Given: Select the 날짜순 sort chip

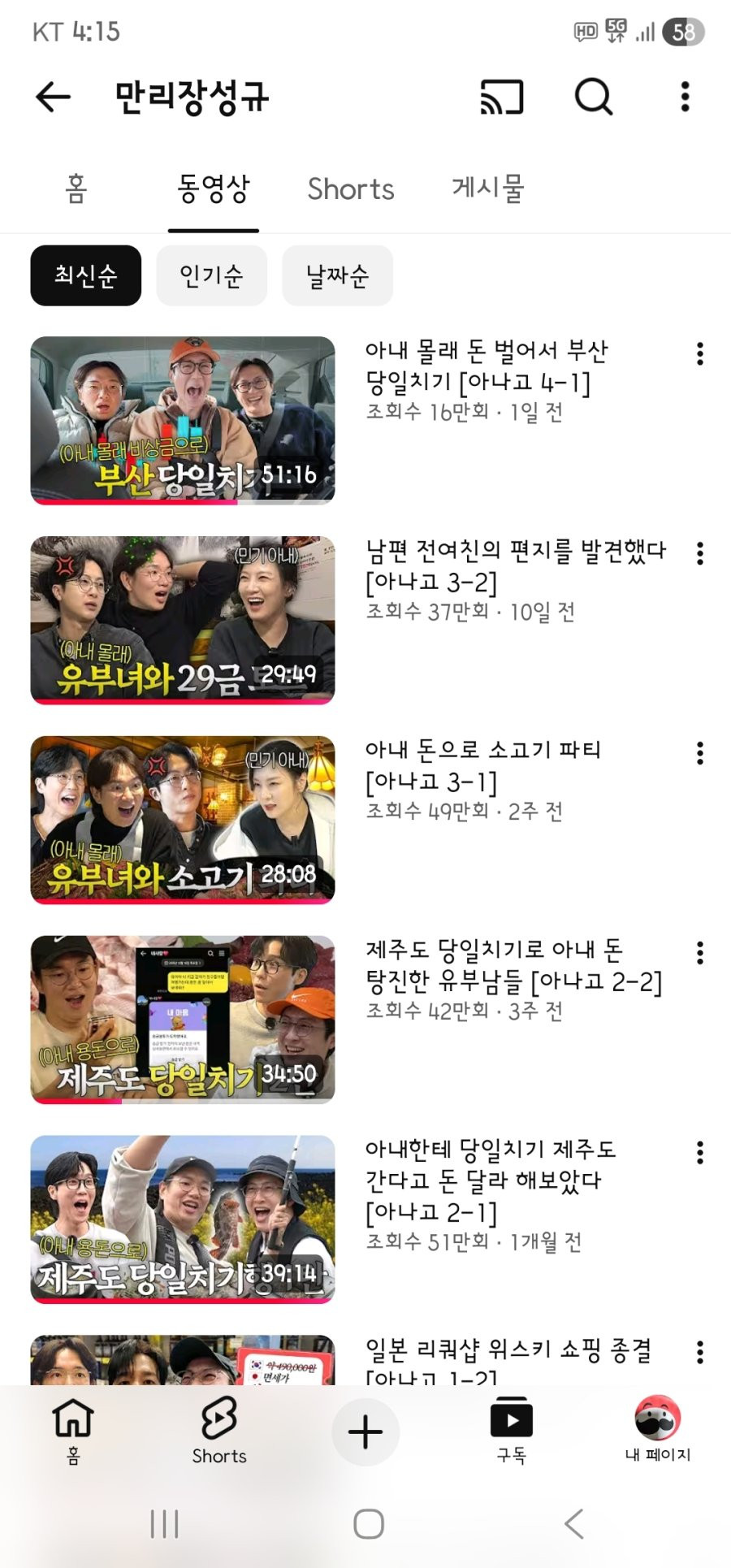Looking at the screenshot, I should tap(337, 276).
